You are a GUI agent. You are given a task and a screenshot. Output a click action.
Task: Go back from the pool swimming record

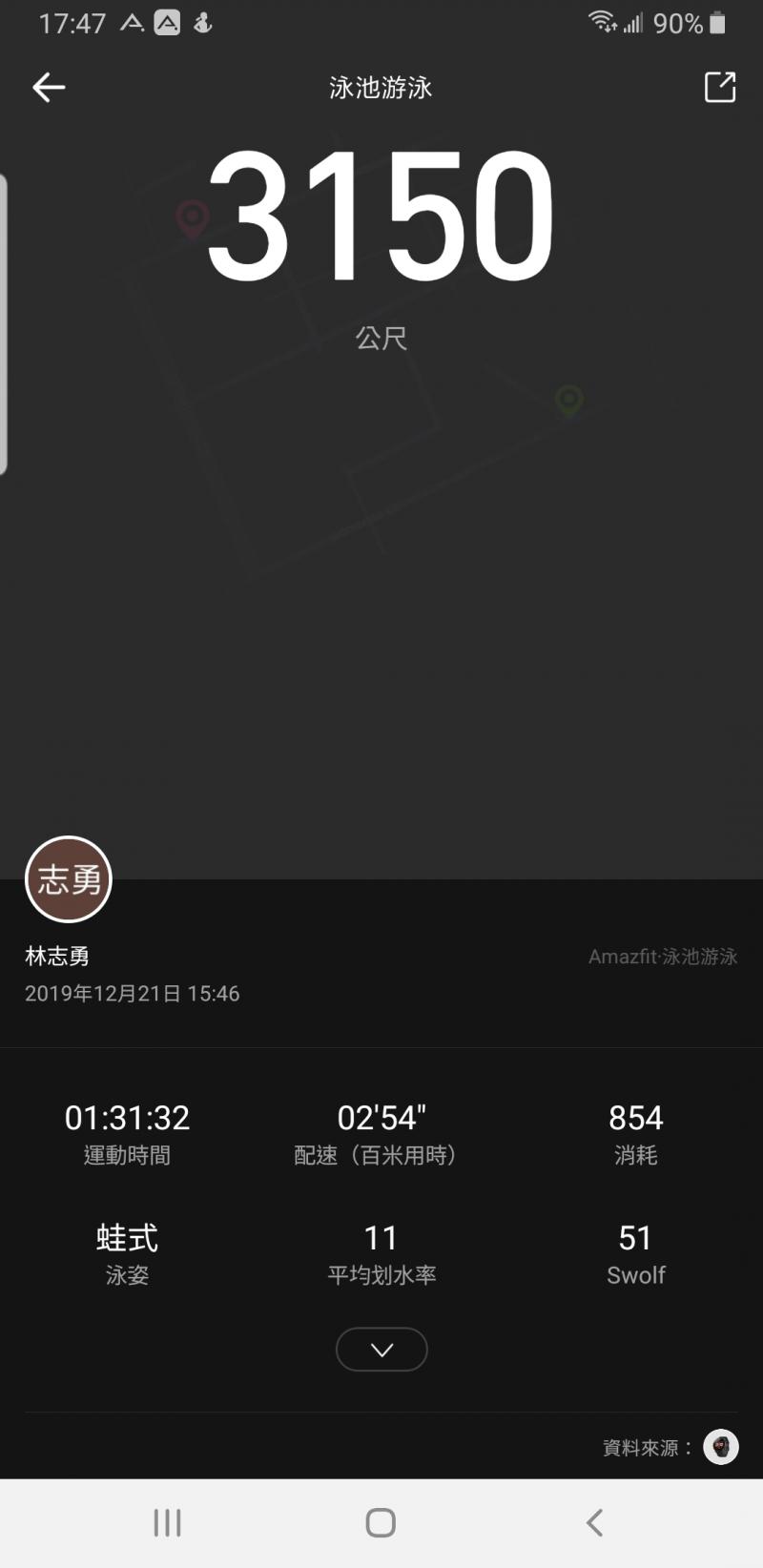[49, 88]
